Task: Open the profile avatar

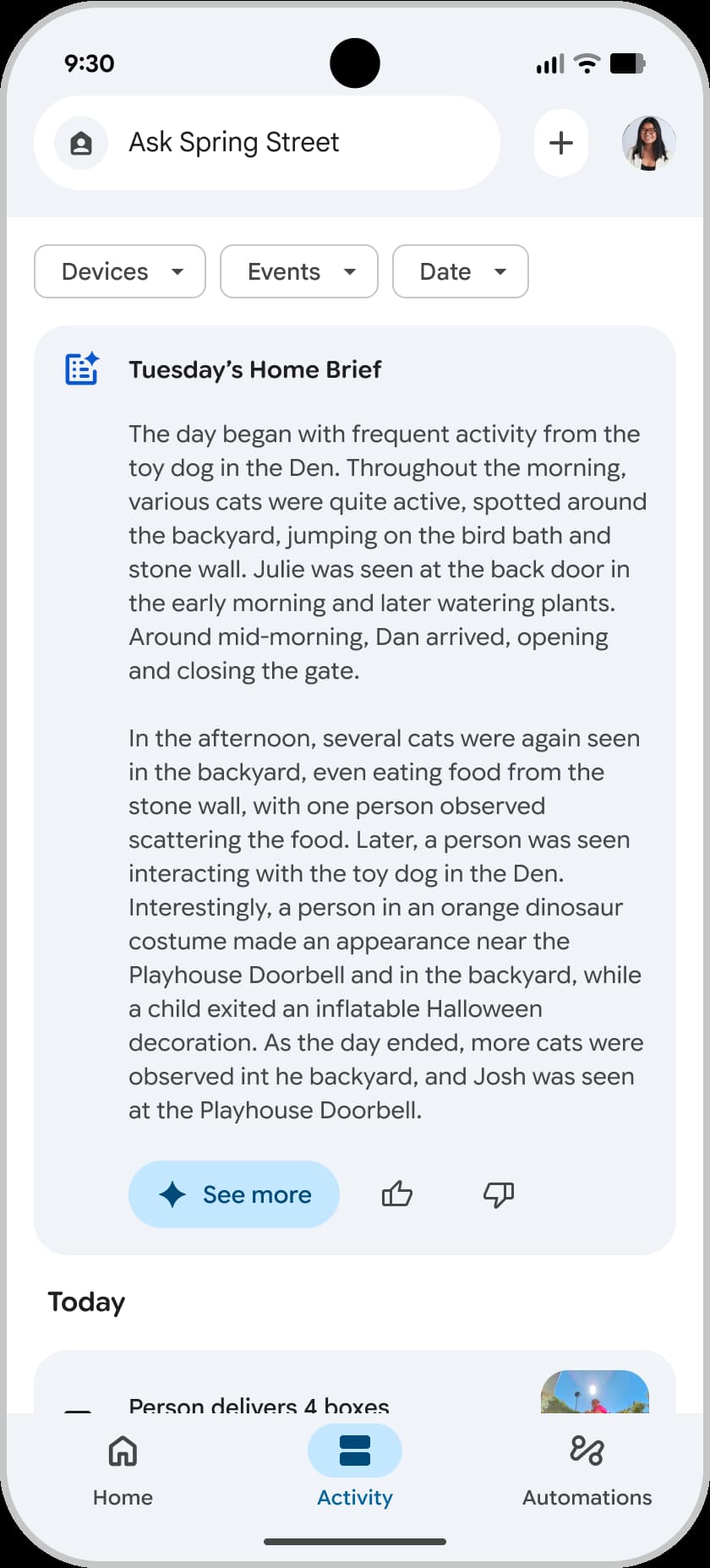Action: click(648, 143)
